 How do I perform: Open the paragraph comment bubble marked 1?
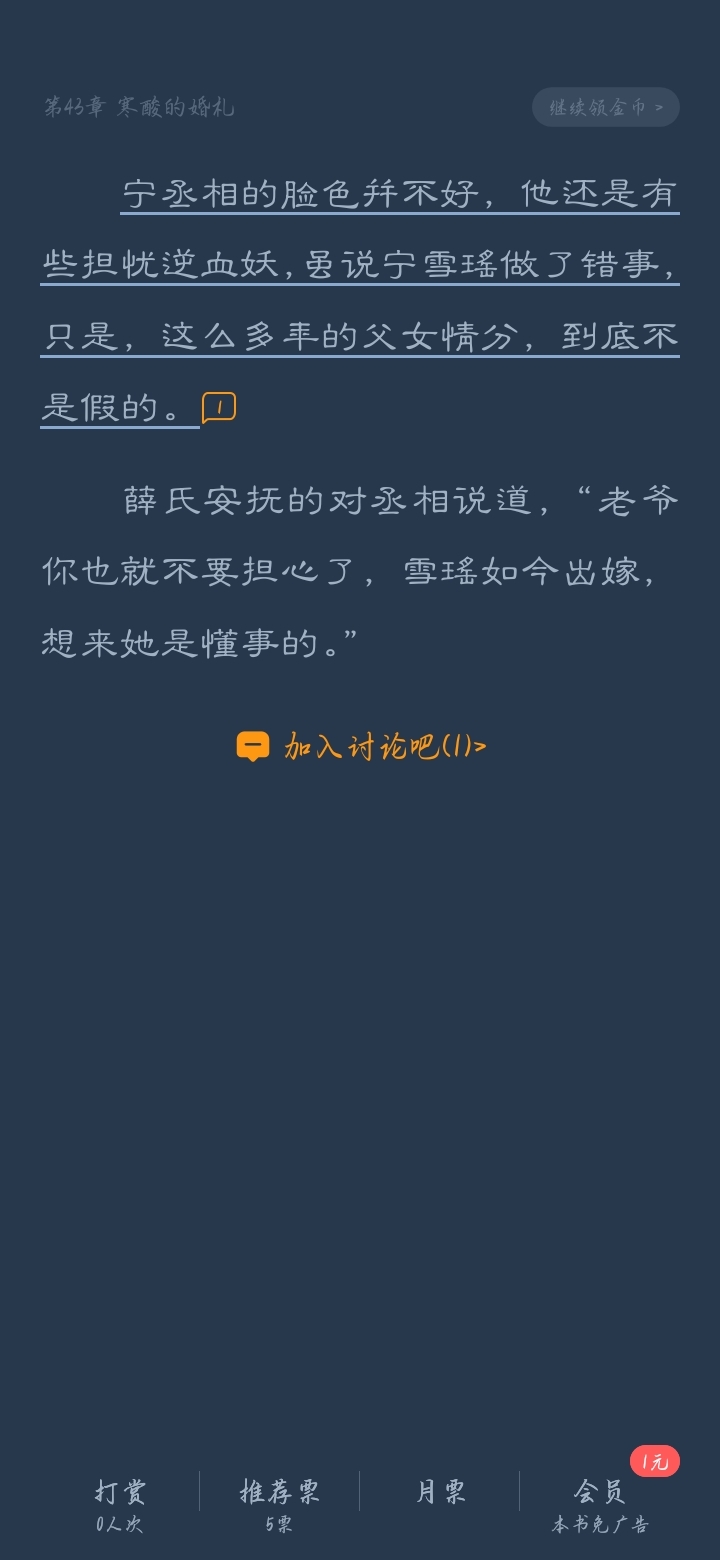pos(219,408)
